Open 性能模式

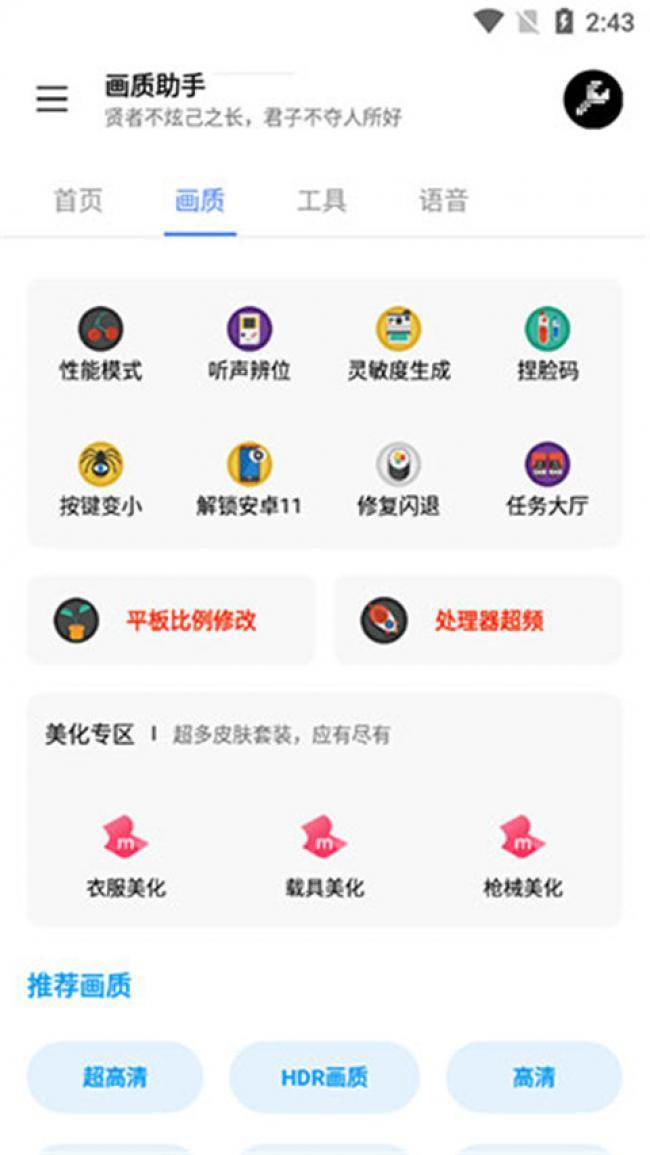[101, 344]
